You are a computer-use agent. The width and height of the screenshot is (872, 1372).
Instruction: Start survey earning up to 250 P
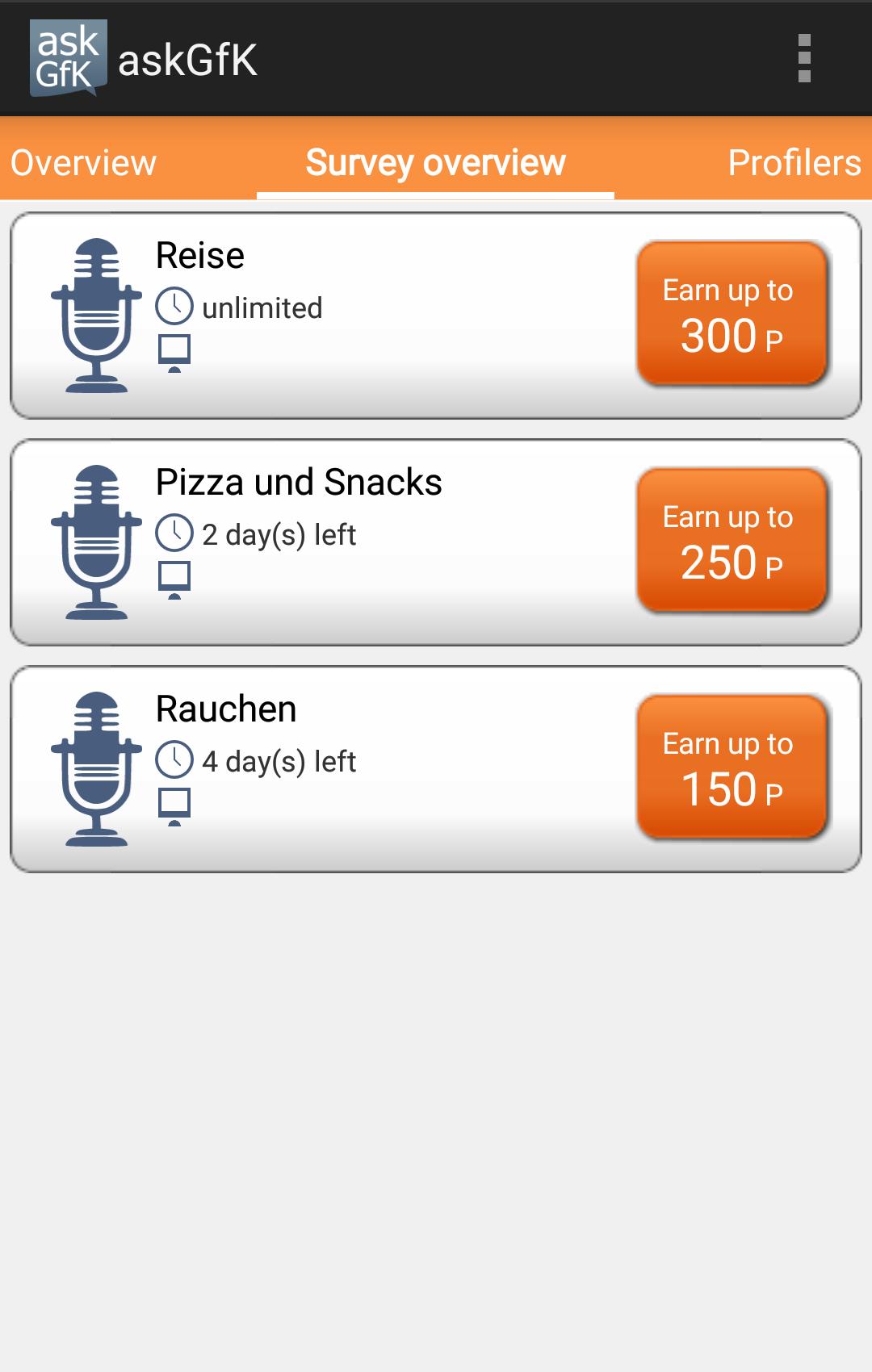732,541
